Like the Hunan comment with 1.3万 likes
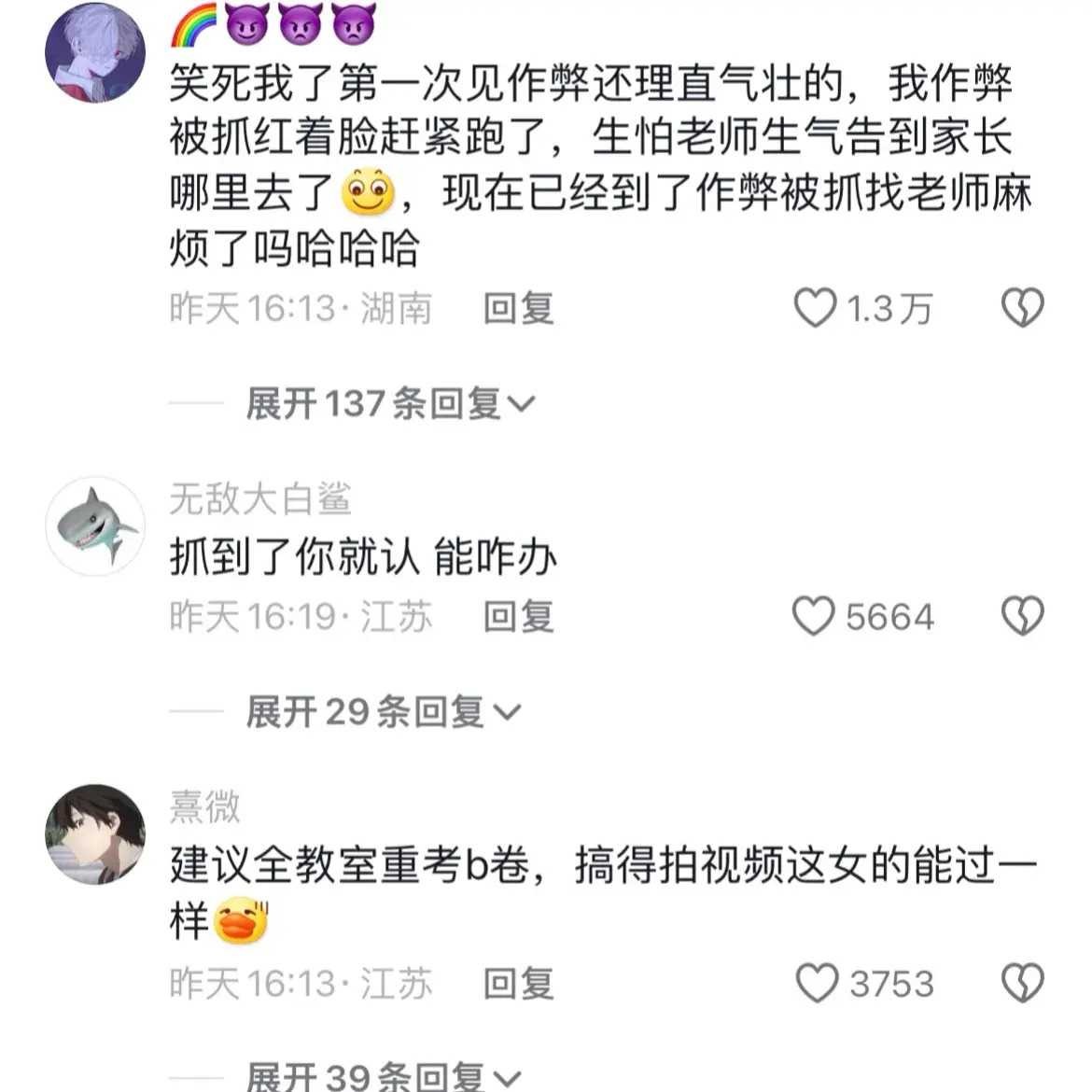Image resolution: width=1092 pixels, height=1092 pixels. (x=815, y=308)
